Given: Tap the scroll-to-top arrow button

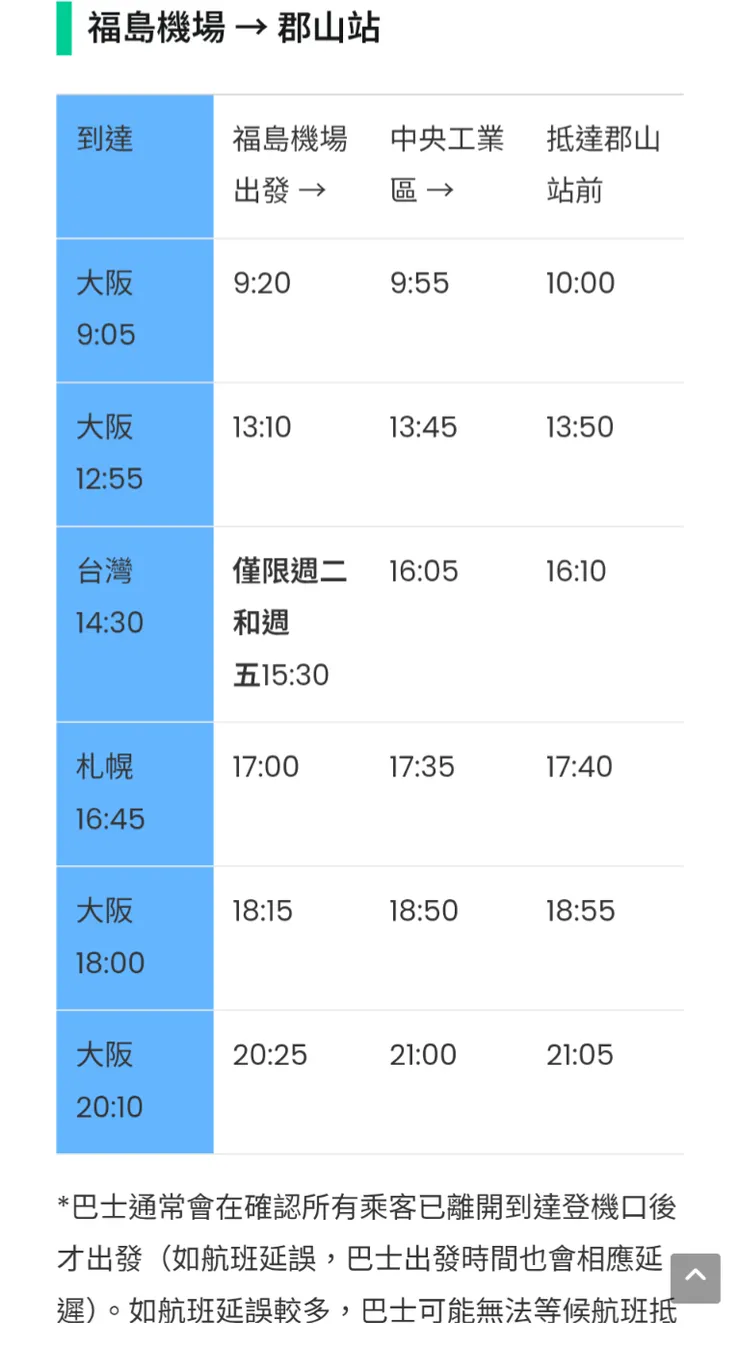Looking at the screenshot, I should [x=695, y=1277].
